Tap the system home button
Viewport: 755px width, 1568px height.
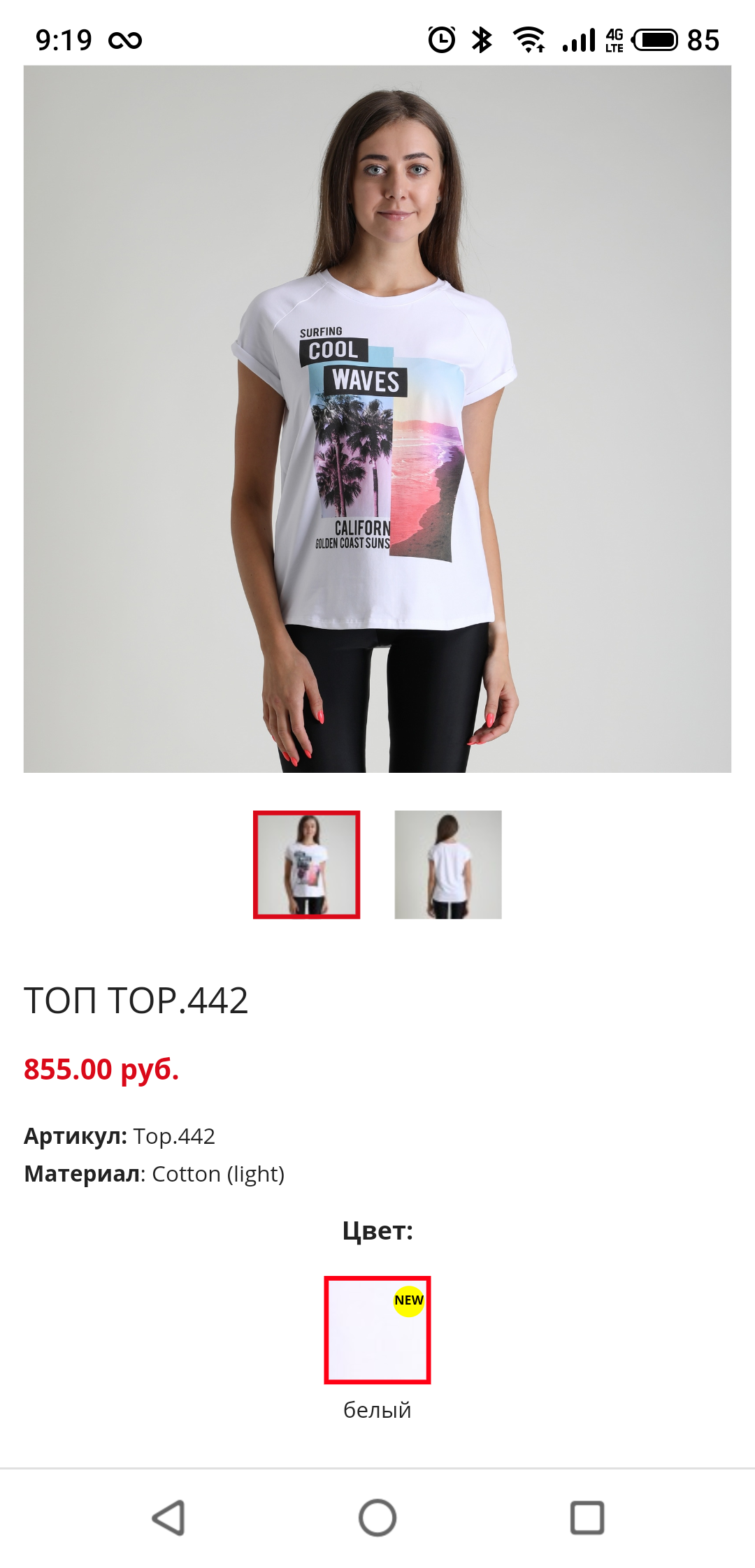coord(377,1518)
